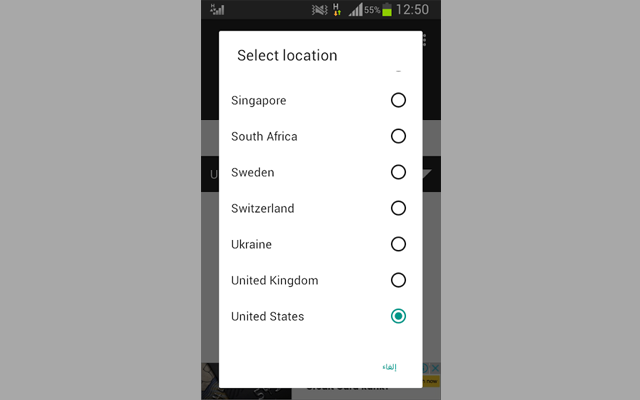Dismiss dialog with the cancel button
This screenshot has width=640, height=400.
coord(389,367)
